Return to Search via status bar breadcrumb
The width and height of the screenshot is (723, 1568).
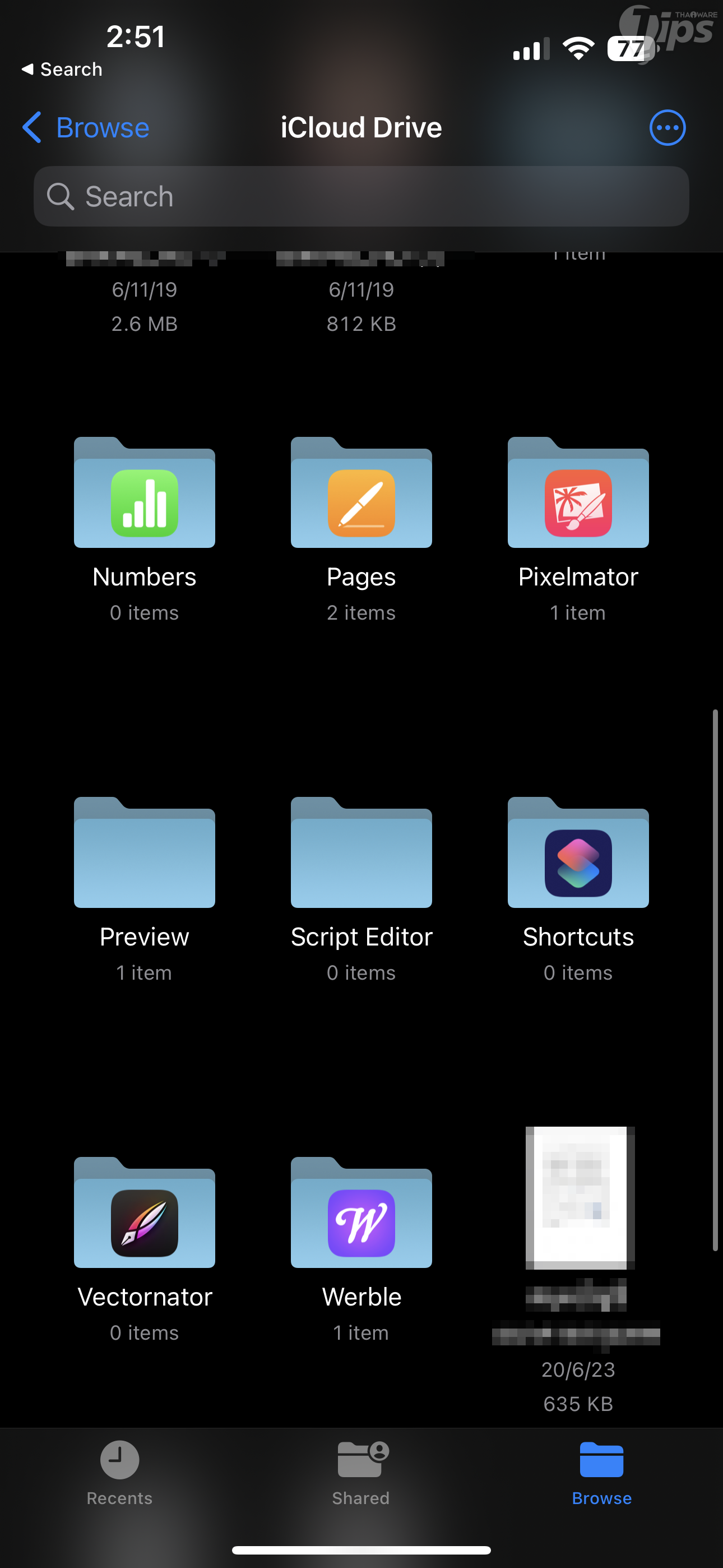(62, 70)
